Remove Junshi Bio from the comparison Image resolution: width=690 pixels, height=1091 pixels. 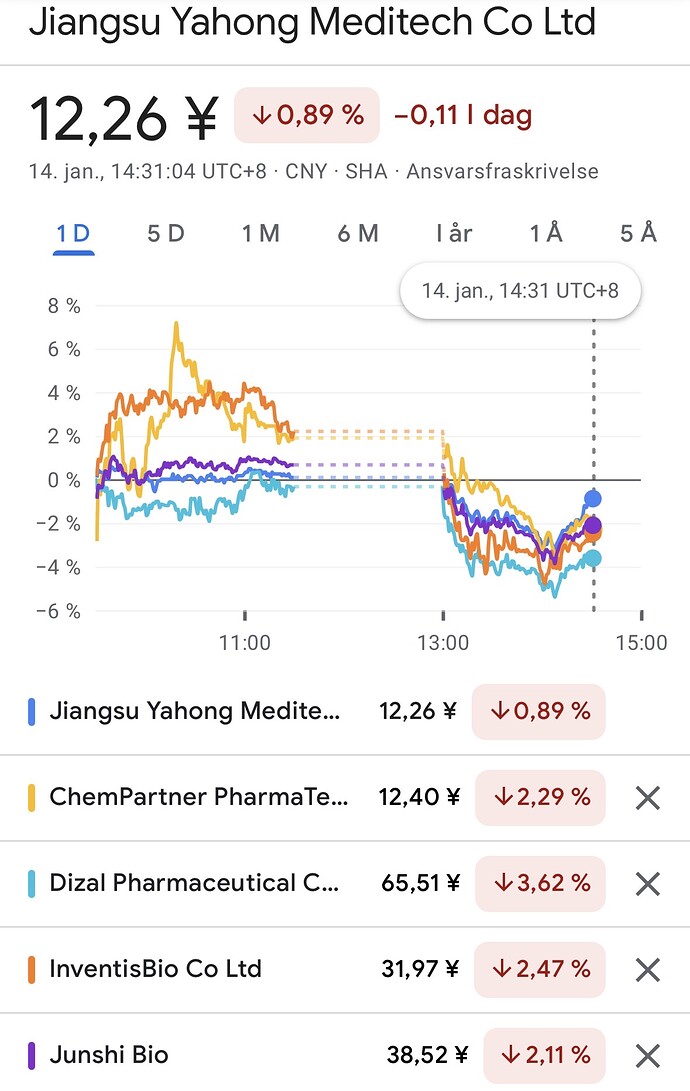click(648, 1056)
